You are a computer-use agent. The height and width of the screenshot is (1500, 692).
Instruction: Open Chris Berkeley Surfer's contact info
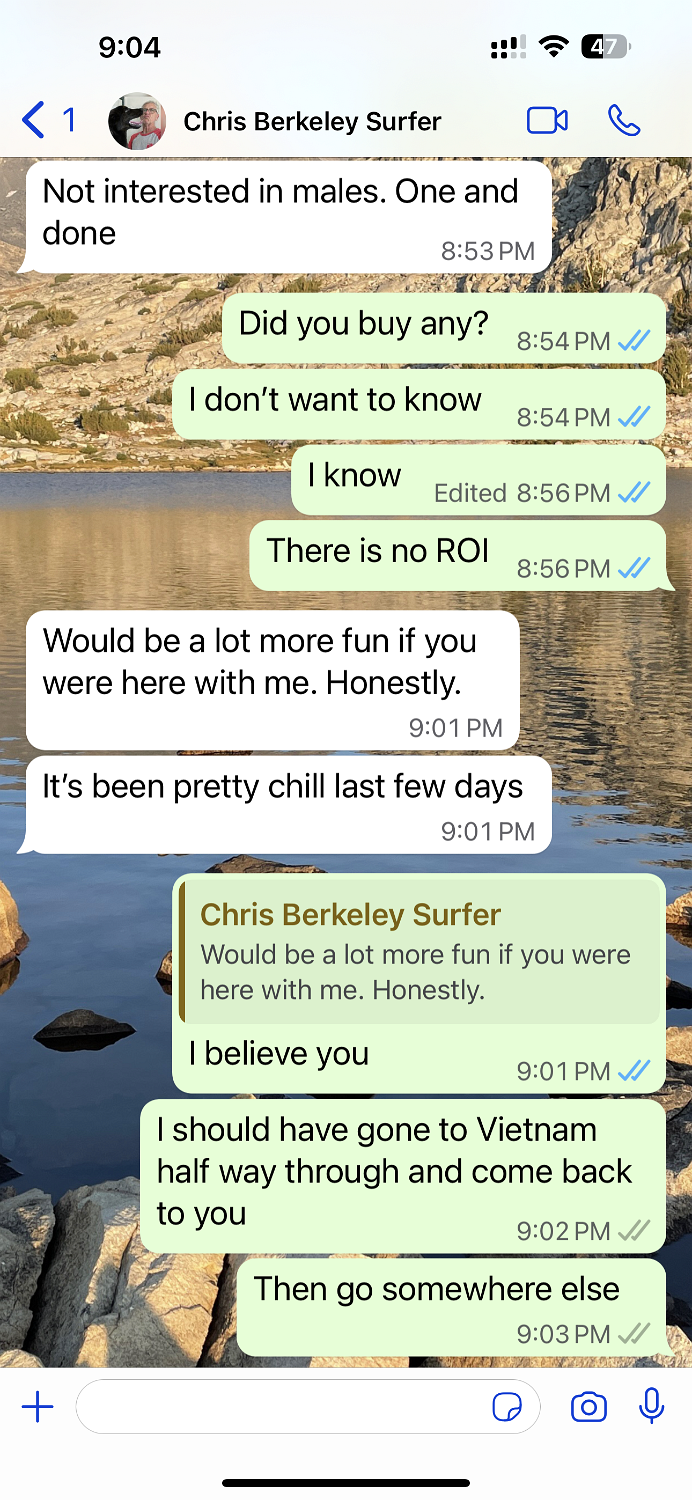coord(312,122)
